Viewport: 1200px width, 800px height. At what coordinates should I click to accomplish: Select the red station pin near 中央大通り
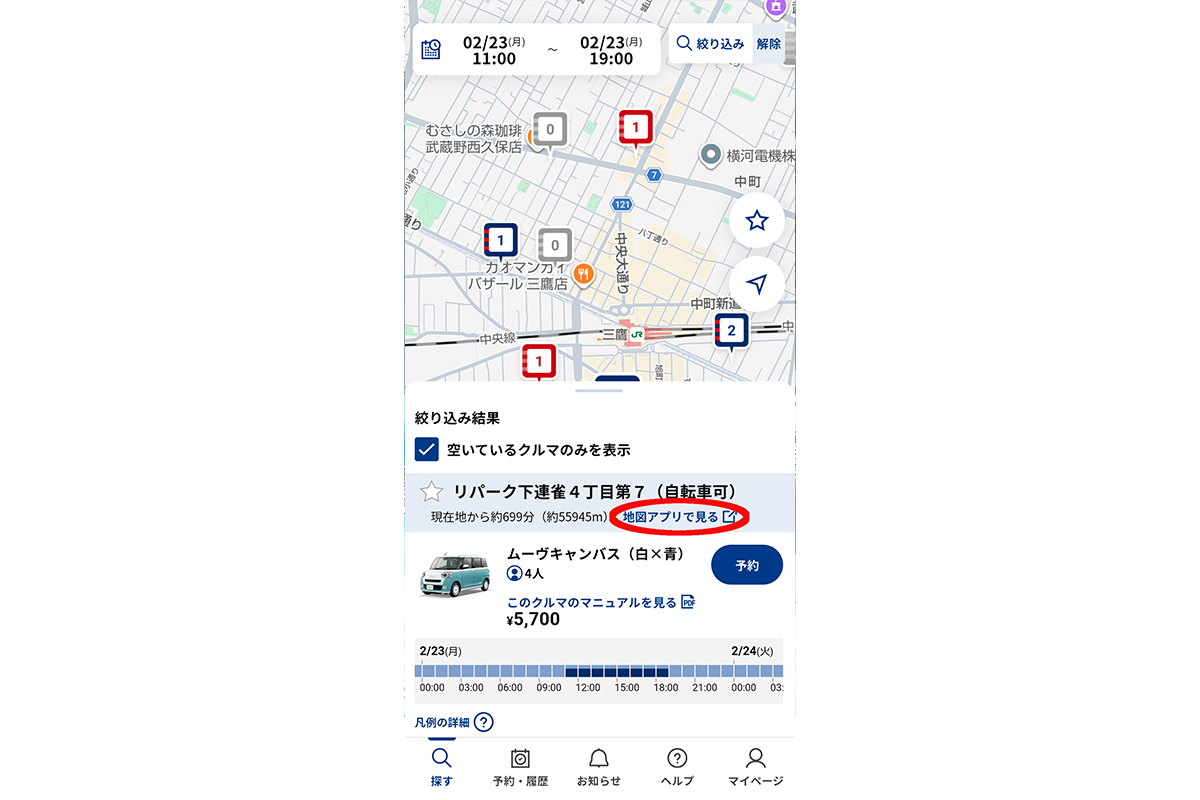(x=635, y=128)
